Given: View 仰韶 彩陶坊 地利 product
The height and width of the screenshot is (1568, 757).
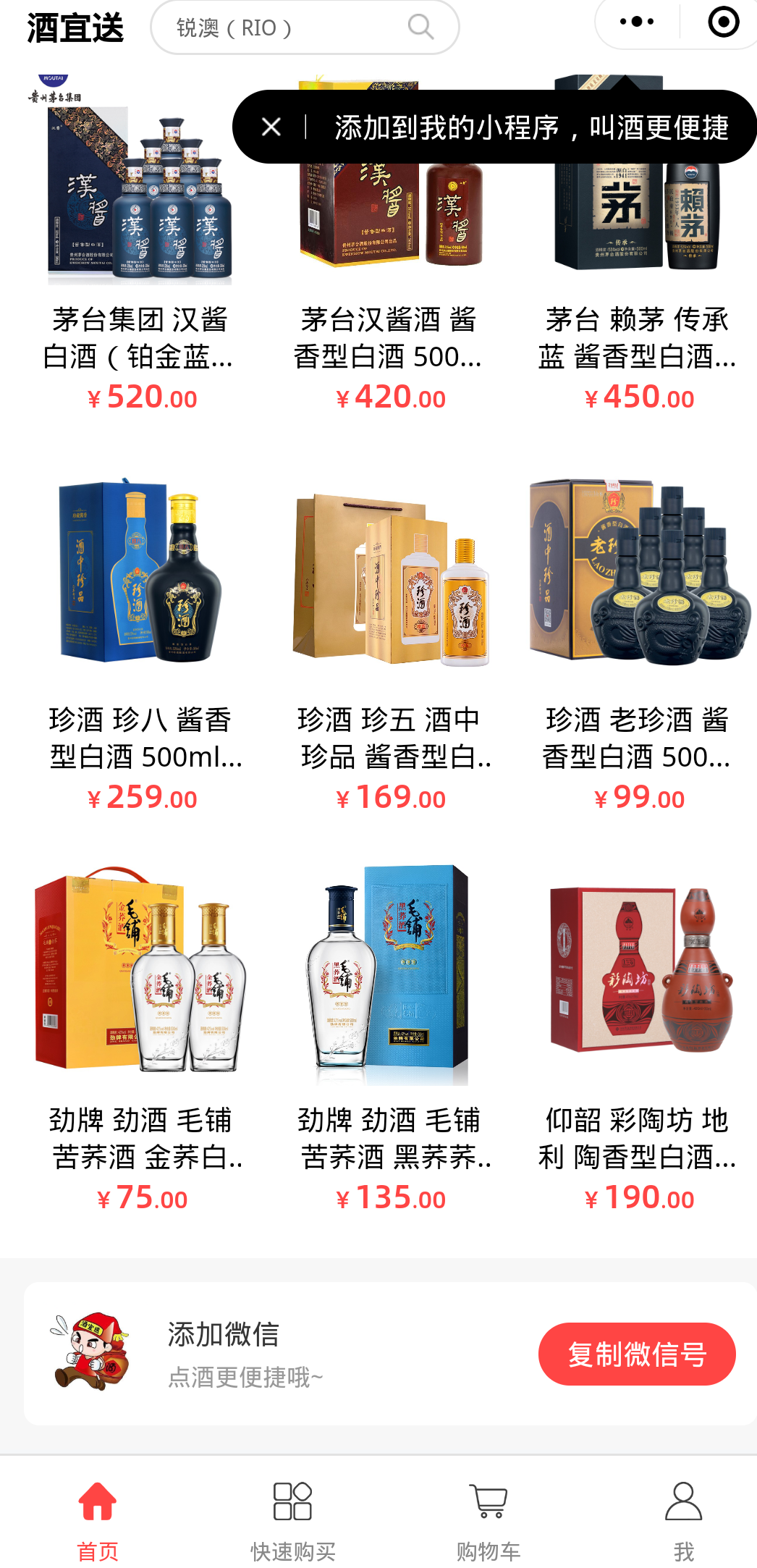Looking at the screenshot, I should [638, 974].
